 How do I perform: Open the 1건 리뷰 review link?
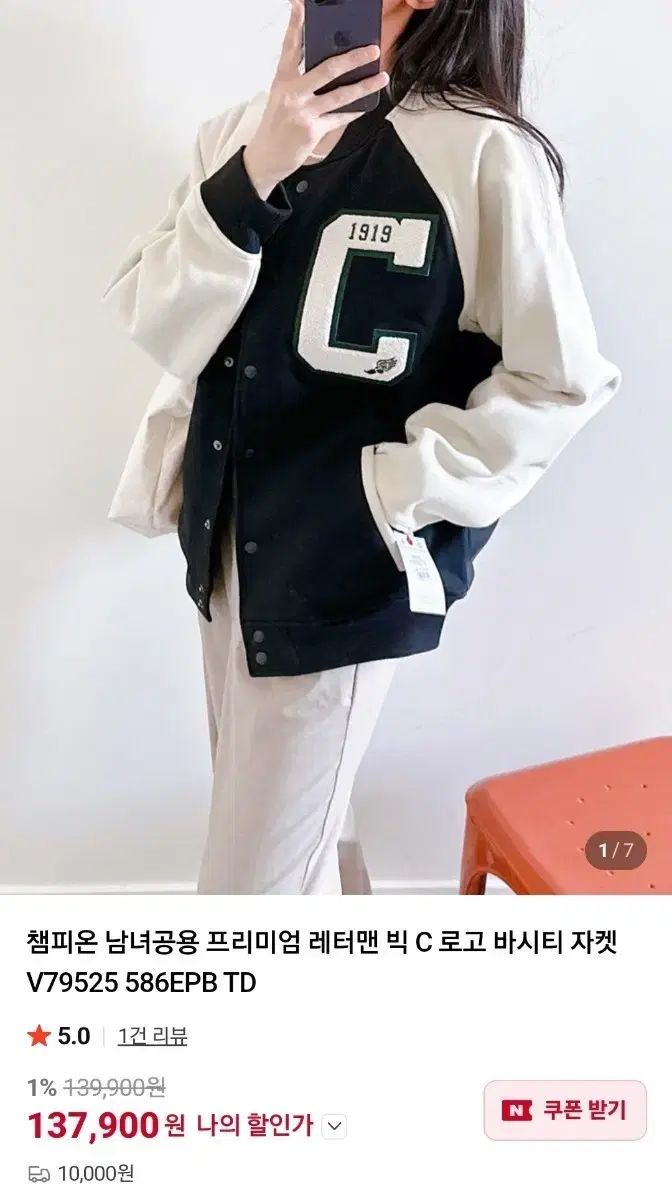152,1036
